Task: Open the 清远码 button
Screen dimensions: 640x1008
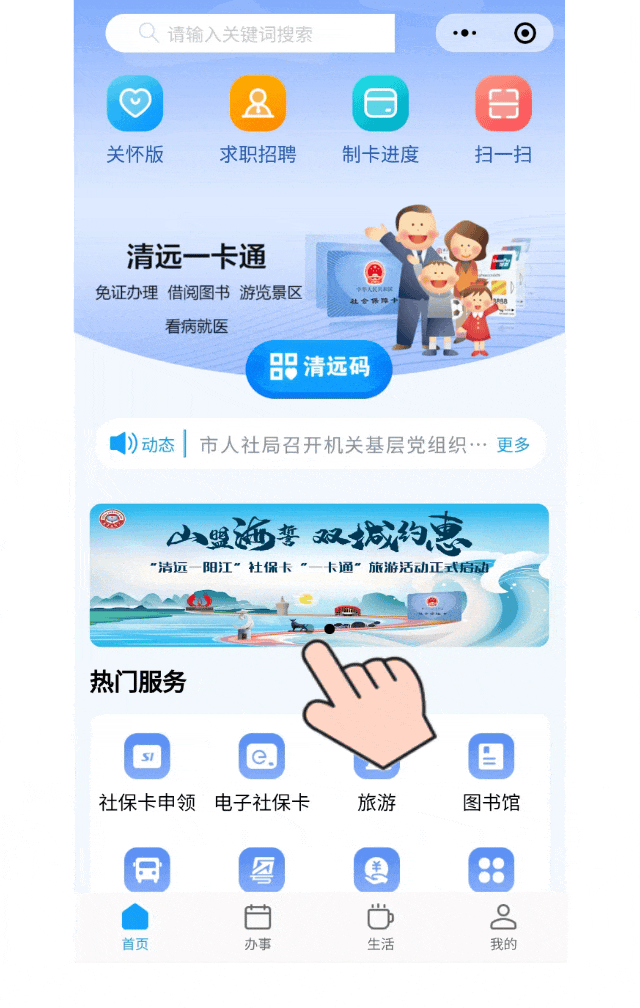Action: tap(319, 367)
